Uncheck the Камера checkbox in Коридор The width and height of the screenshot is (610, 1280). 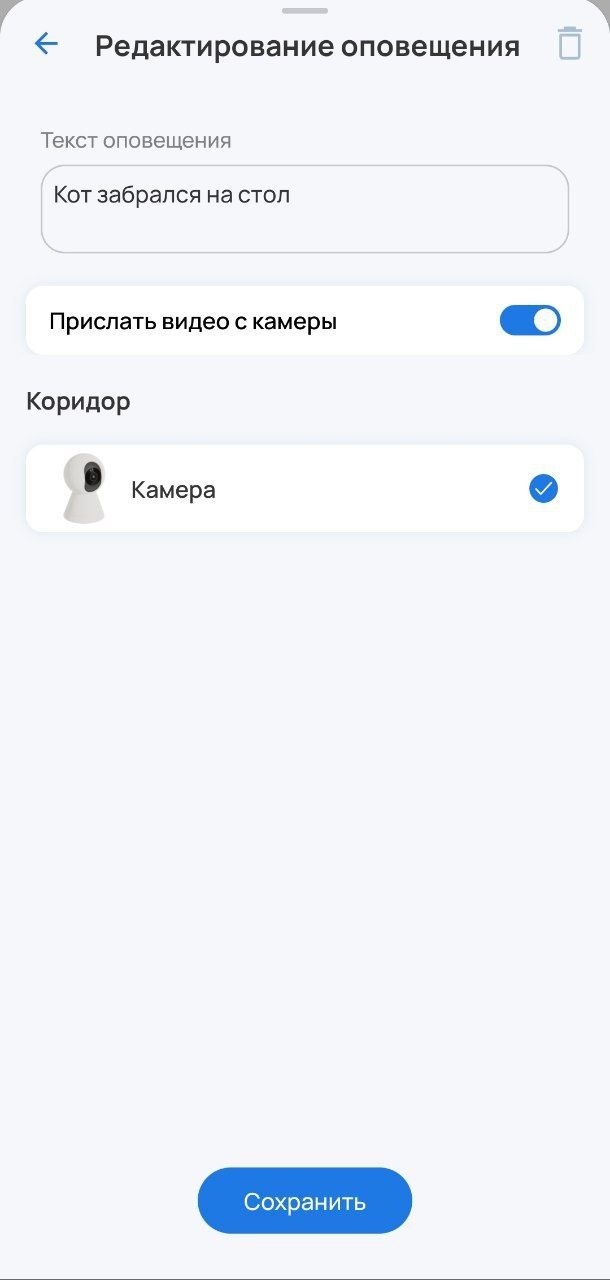(543, 489)
